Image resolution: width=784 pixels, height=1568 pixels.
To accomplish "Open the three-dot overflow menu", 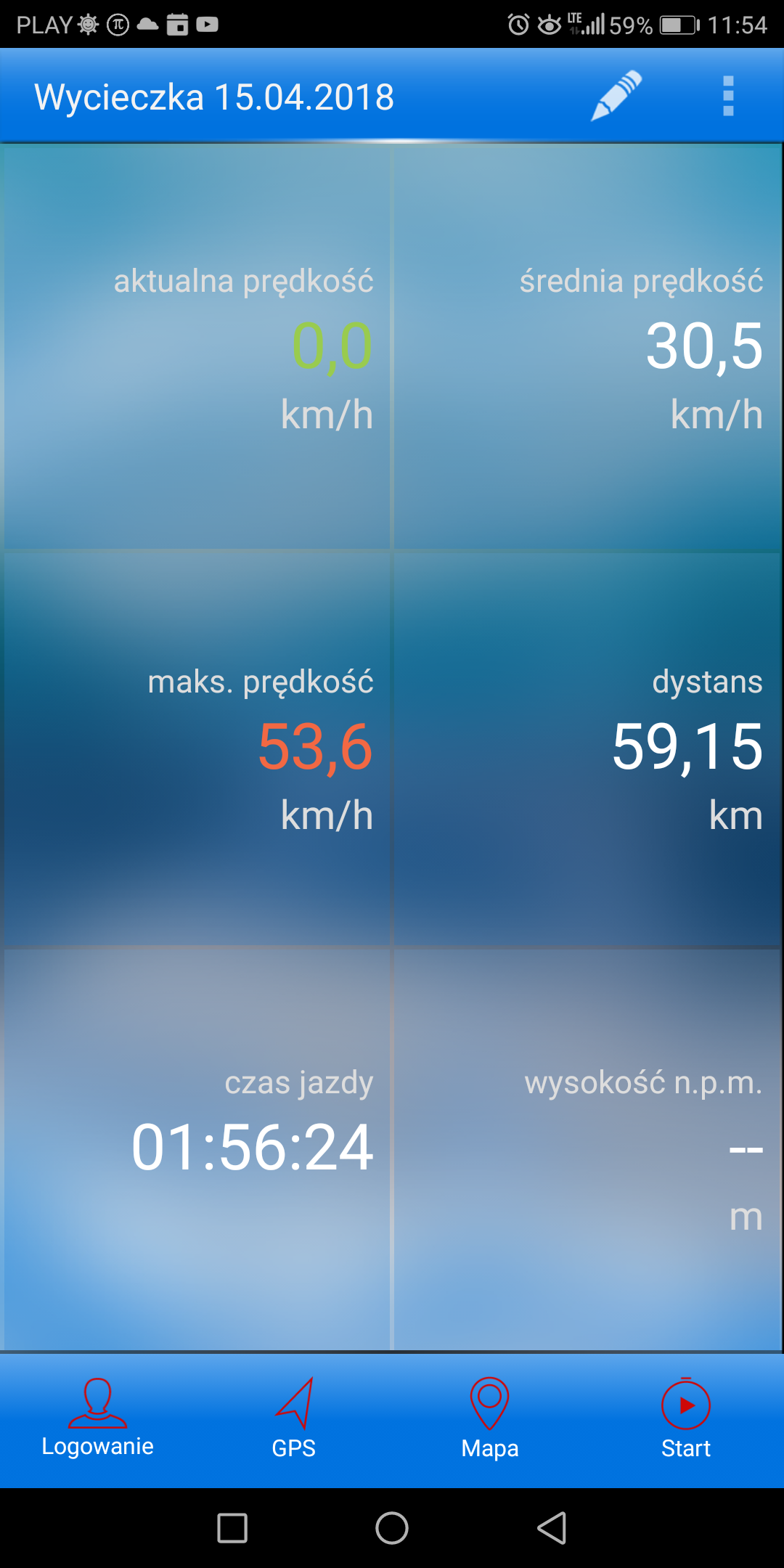I will (x=728, y=96).
